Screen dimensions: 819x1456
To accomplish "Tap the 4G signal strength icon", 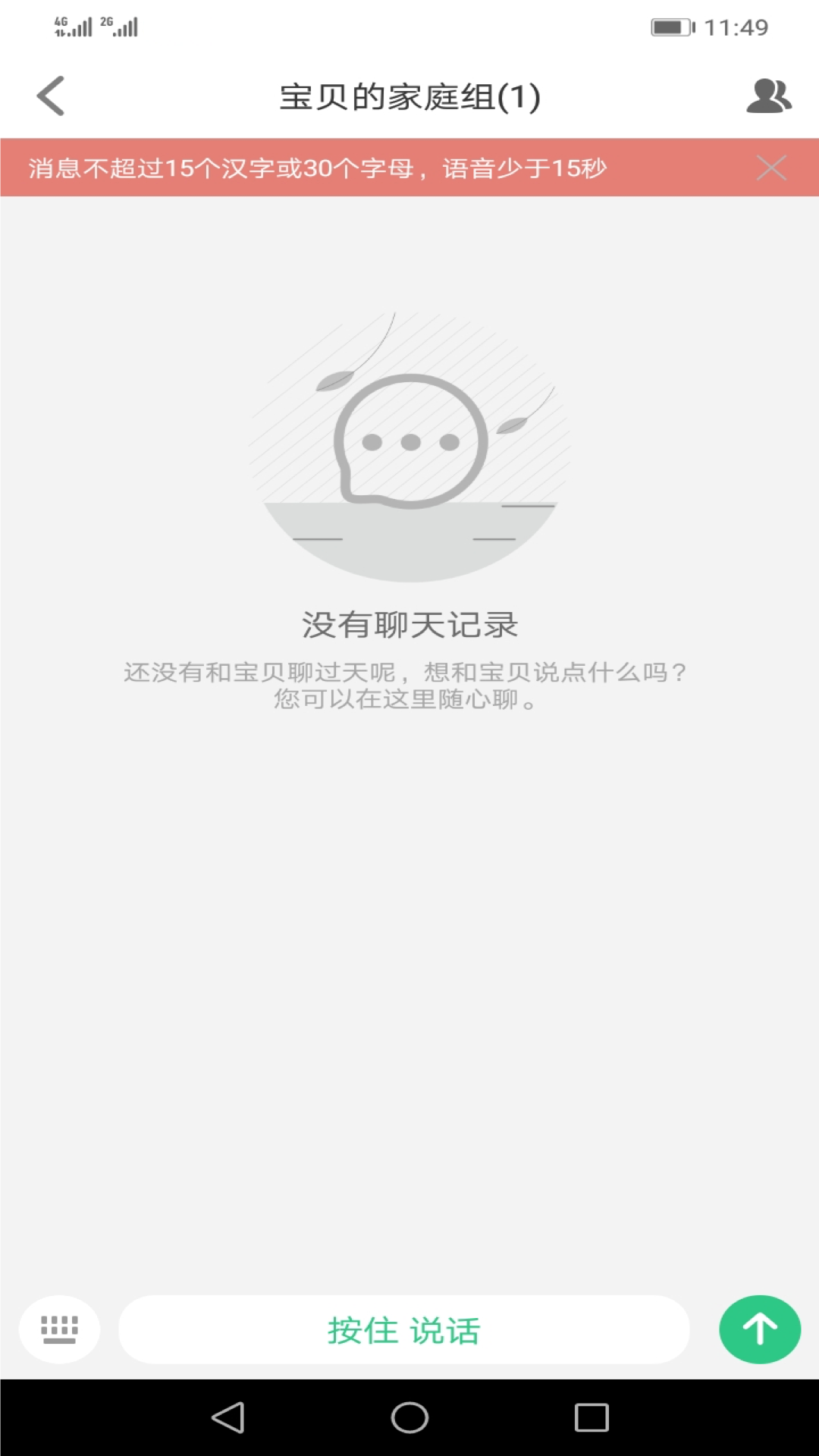I will pos(72,27).
